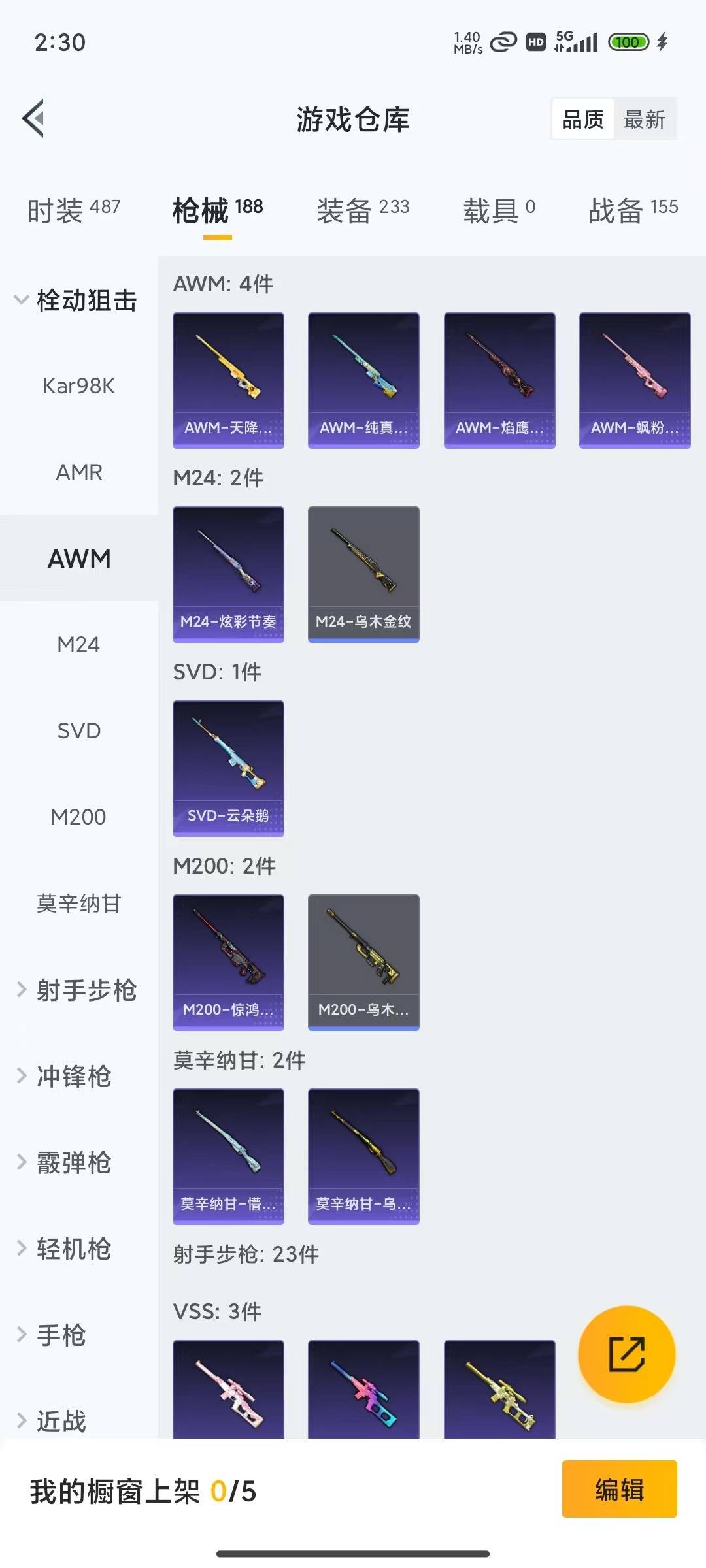Open the M200-惊鸿 skin
Screen dimensions: 706x1568
228,962
